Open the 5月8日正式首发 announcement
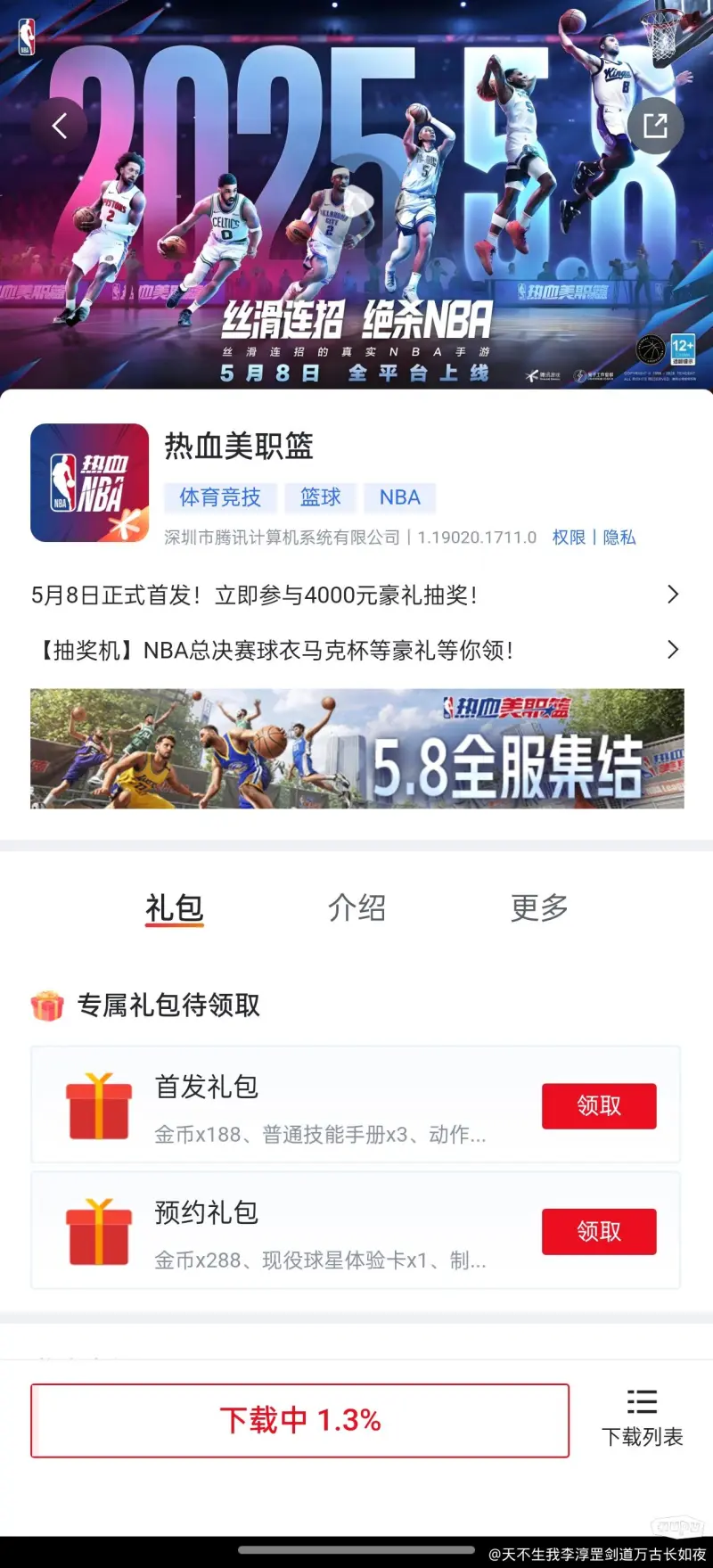The width and height of the screenshot is (713, 1568). click(356, 595)
